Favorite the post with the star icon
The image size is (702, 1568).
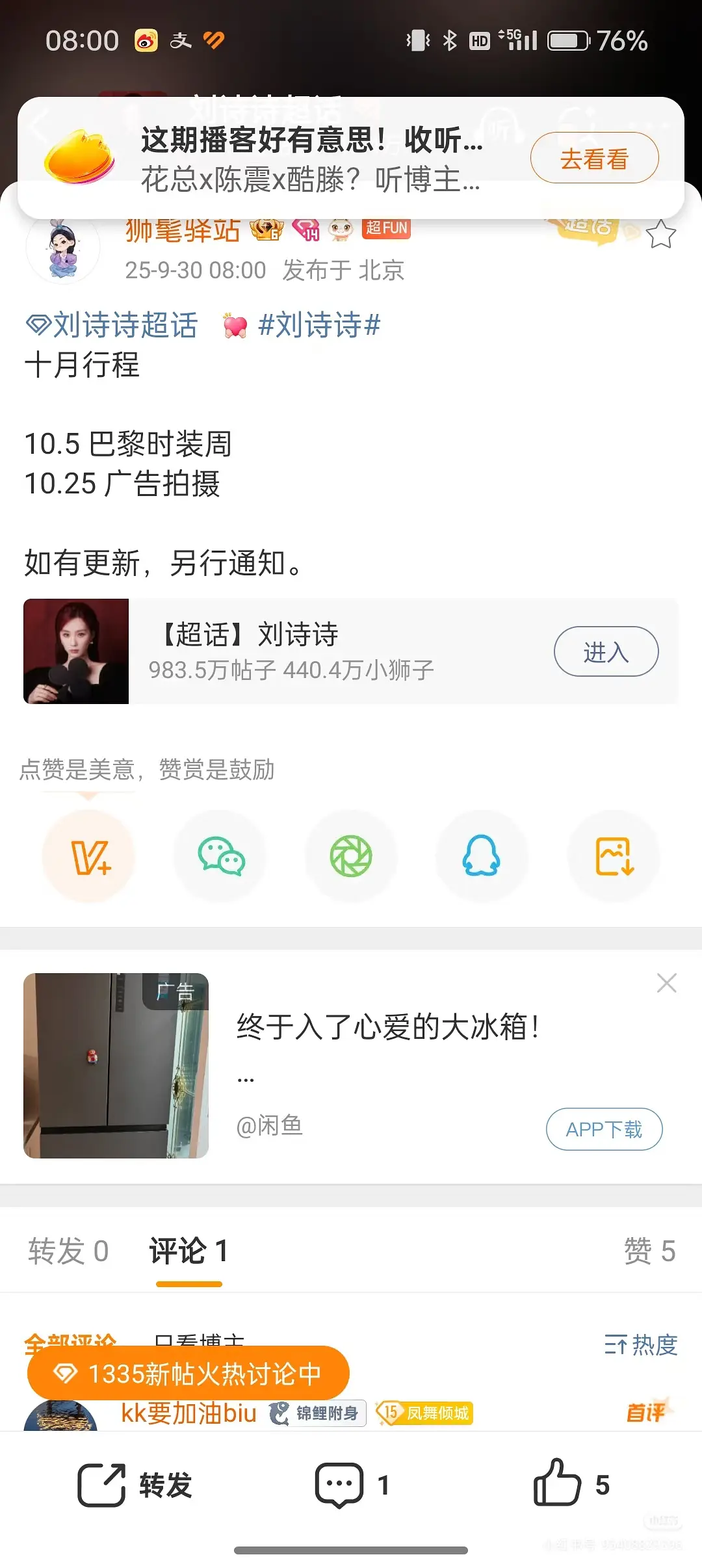(661, 235)
